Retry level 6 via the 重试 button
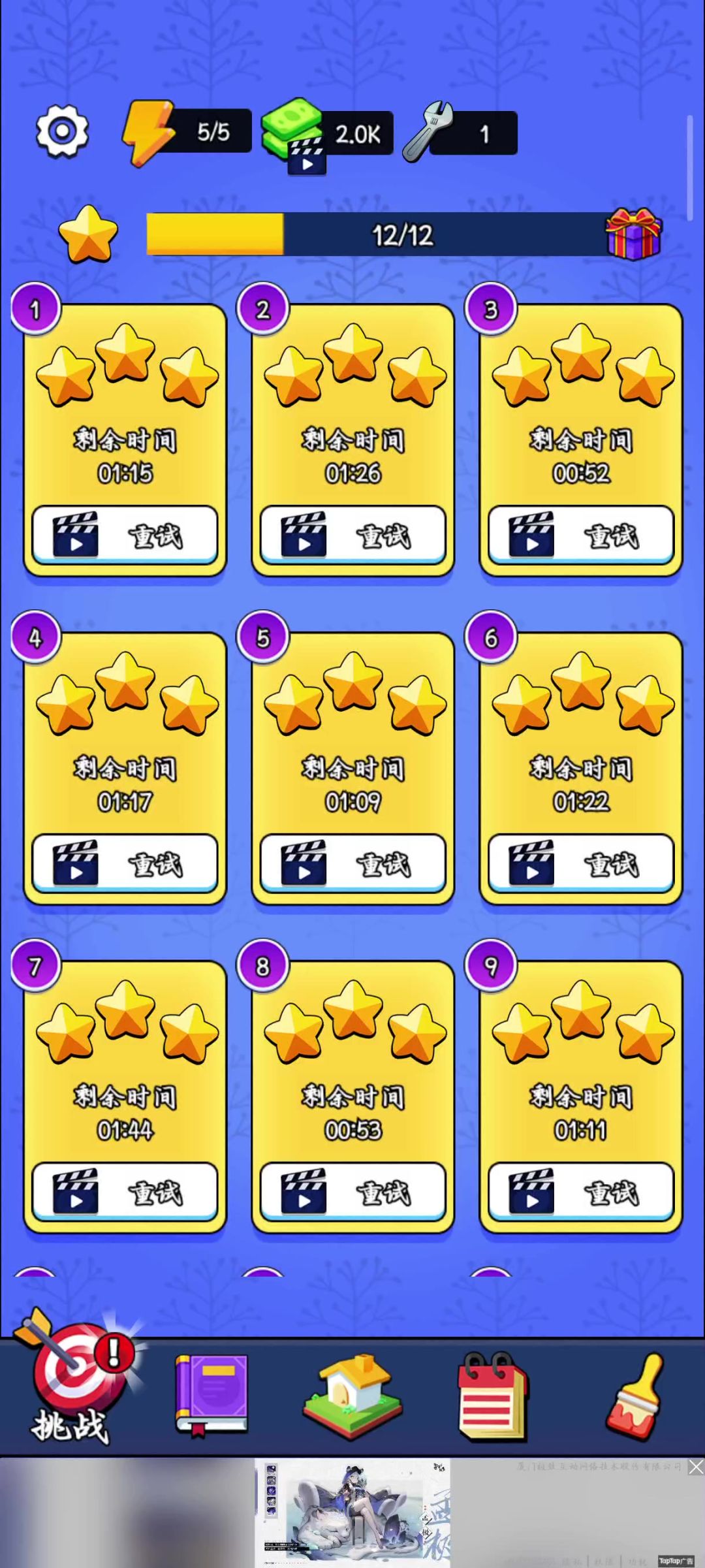The height and width of the screenshot is (1568, 705). point(580,863)
